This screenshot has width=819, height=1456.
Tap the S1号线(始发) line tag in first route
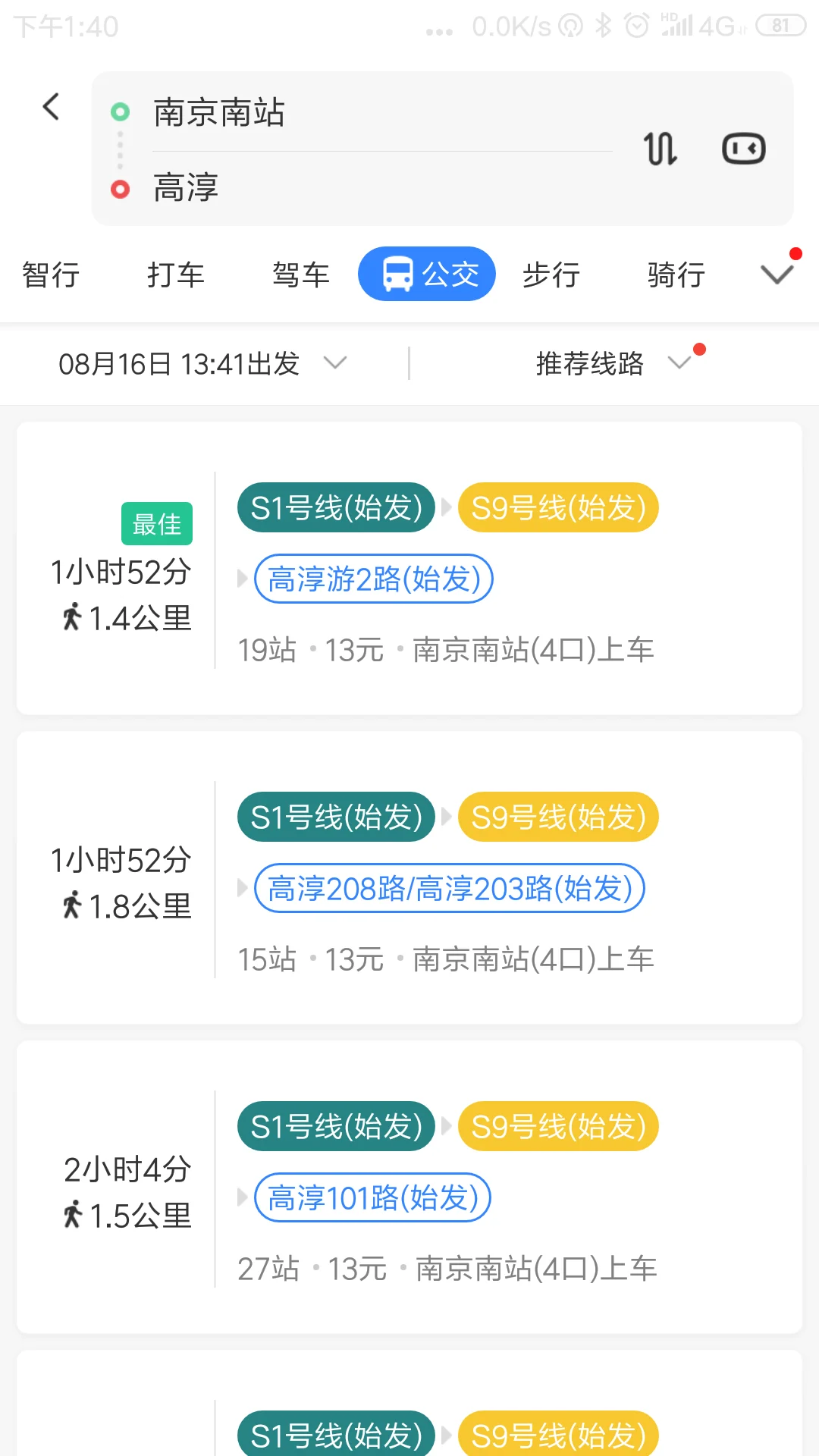(x=335, y=508)
